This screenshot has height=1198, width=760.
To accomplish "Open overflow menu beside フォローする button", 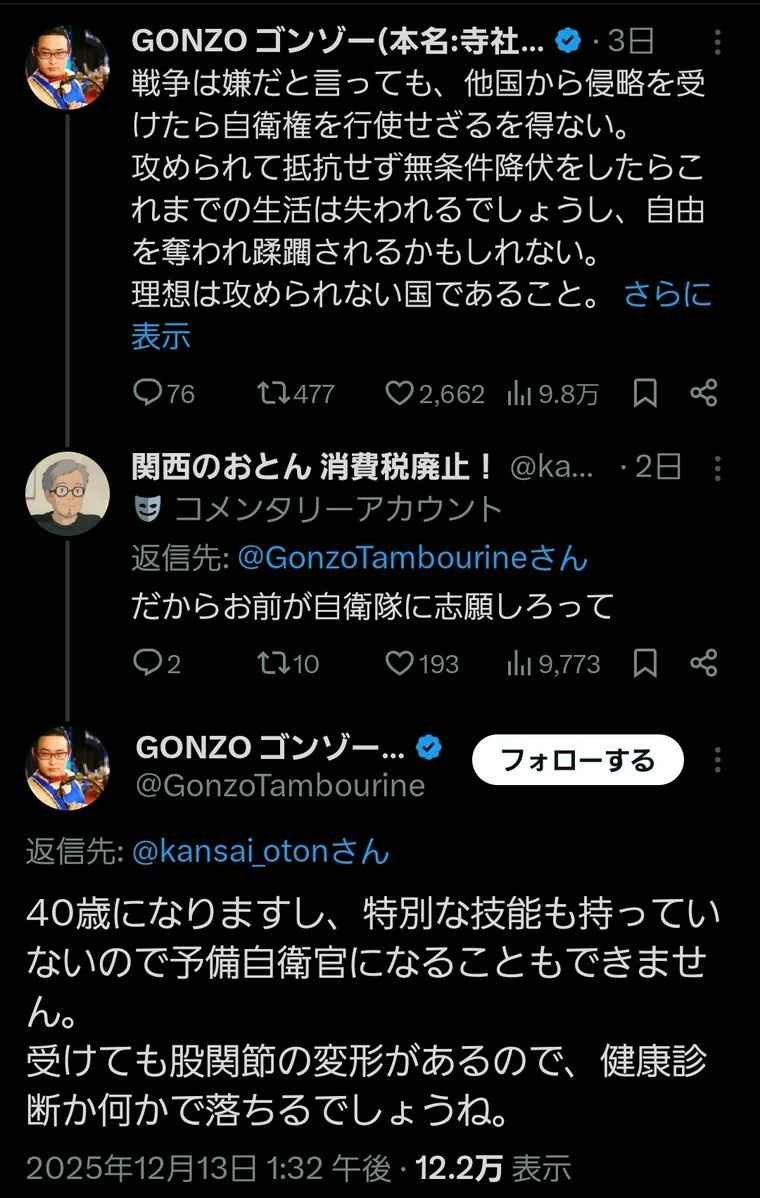I will coord(718,761).
